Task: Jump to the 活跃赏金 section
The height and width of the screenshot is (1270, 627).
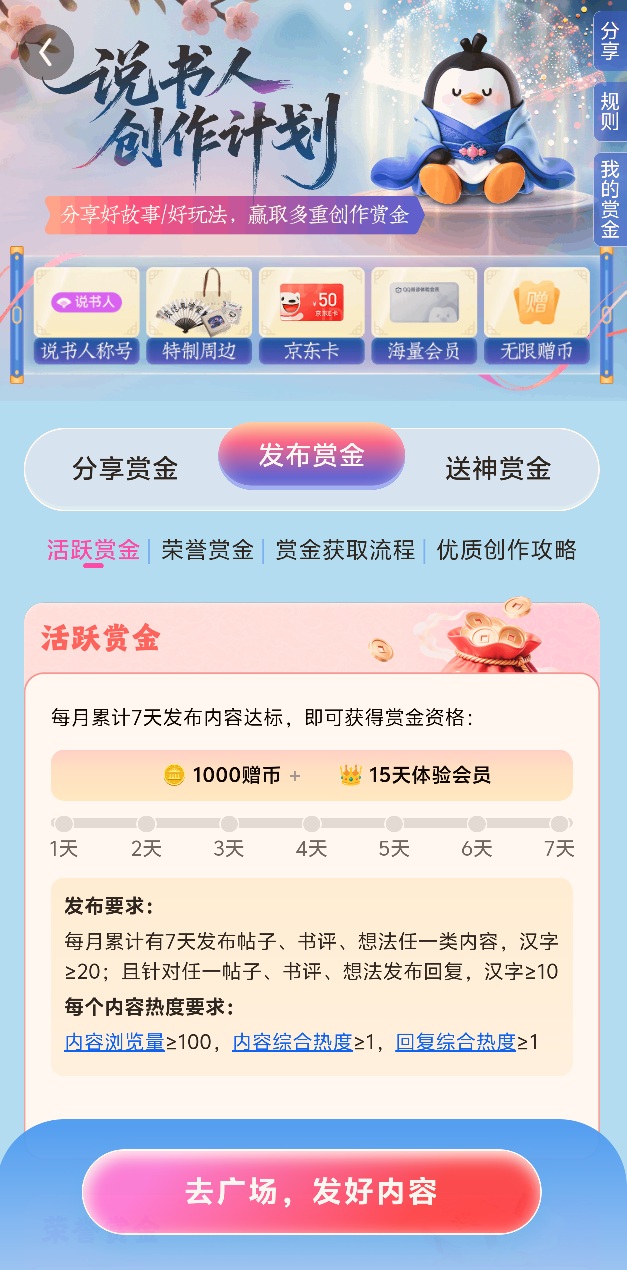Action: 93,550
